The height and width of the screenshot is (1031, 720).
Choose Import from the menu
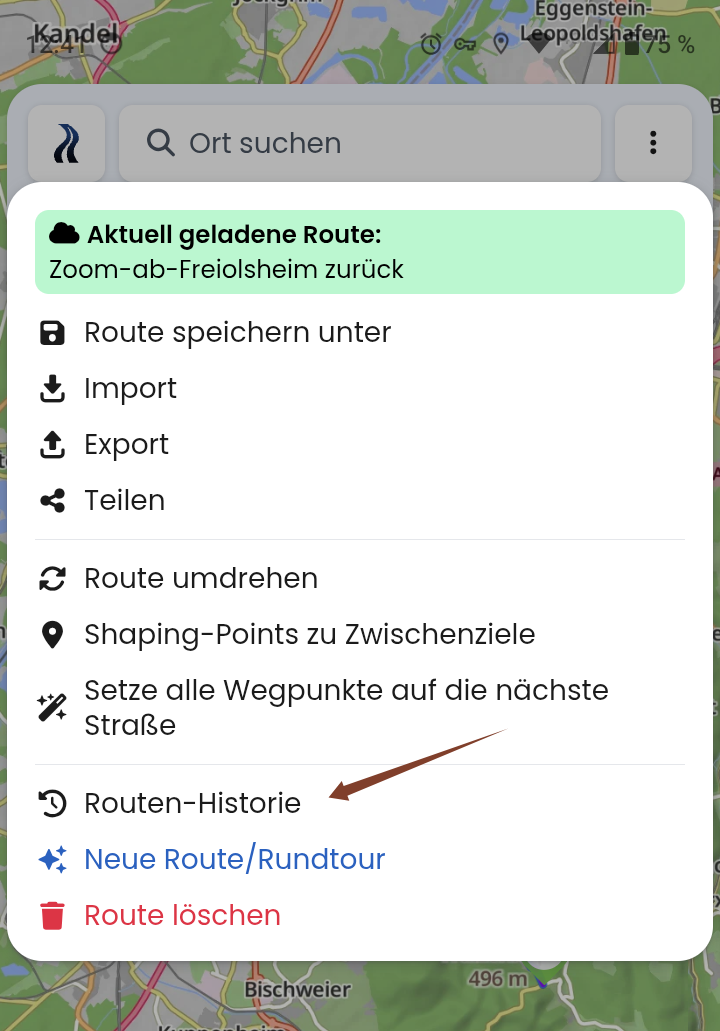[130, 388]
